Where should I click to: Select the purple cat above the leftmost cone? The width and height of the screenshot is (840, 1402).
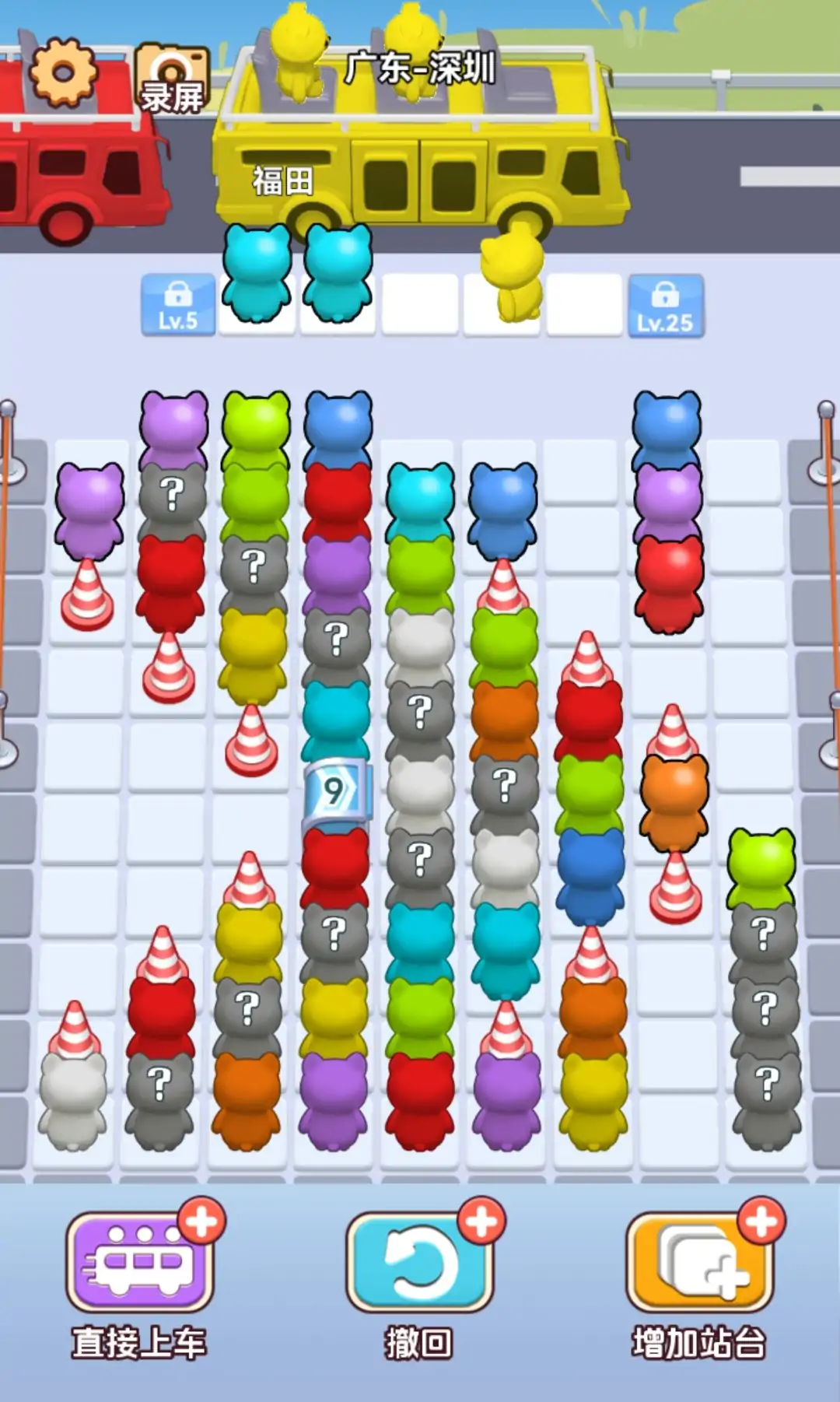(89, 510)
